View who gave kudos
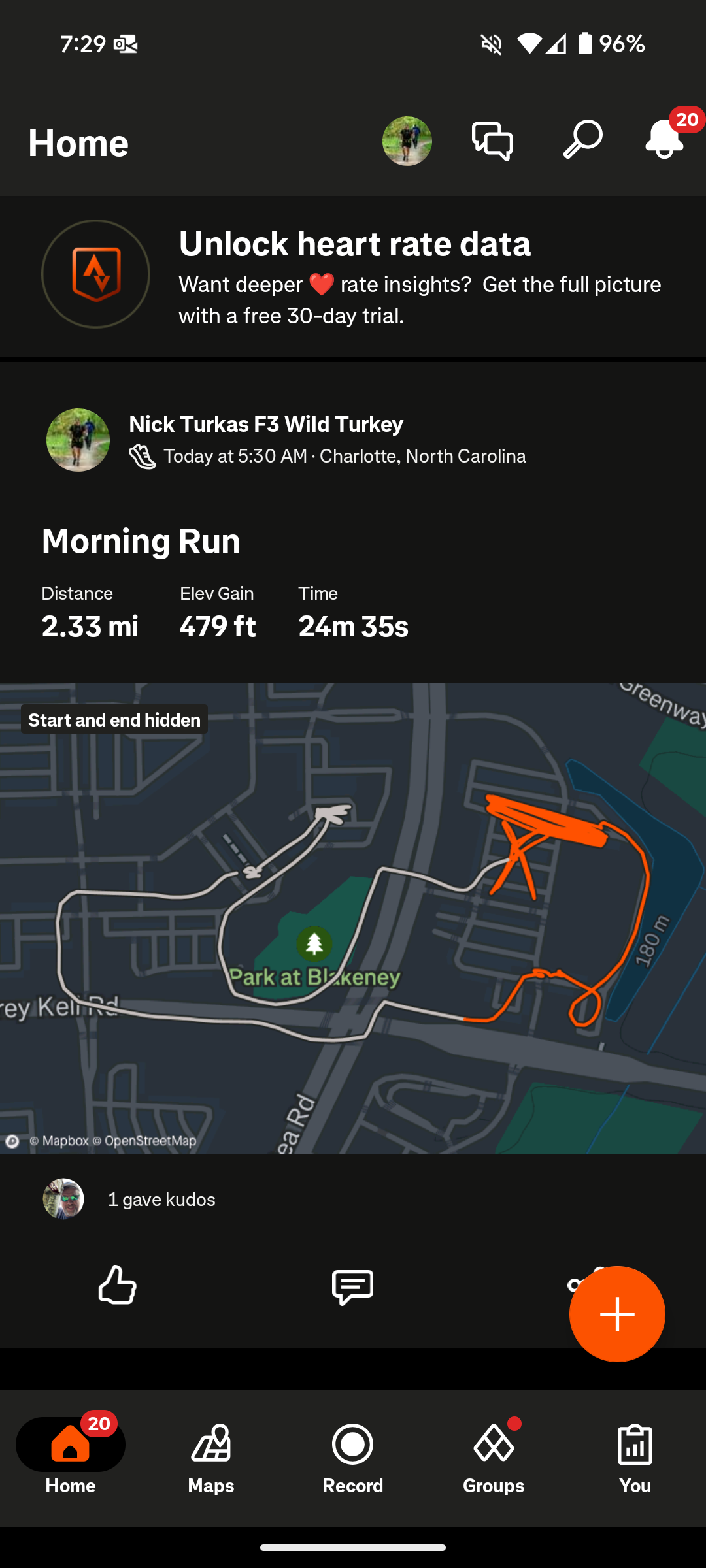Screen dimensions: 706x1568 click(161, 1200)
